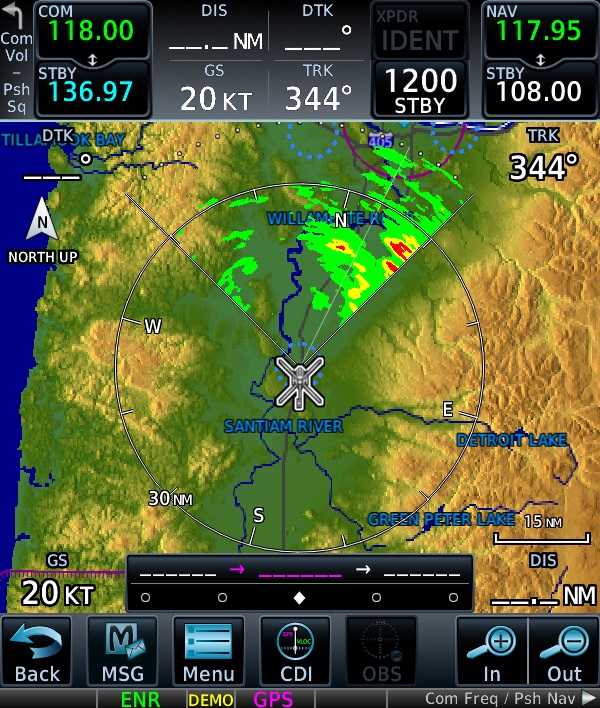
Task: Select standby NAV frequency 108.00
Action: pos(540,88)
